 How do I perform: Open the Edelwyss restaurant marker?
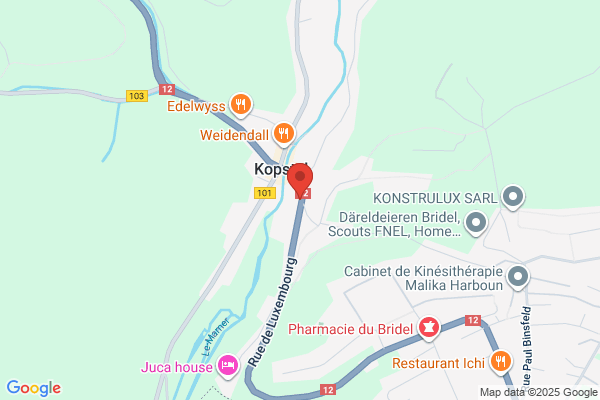pyautogui.click(x=241, y=105)
